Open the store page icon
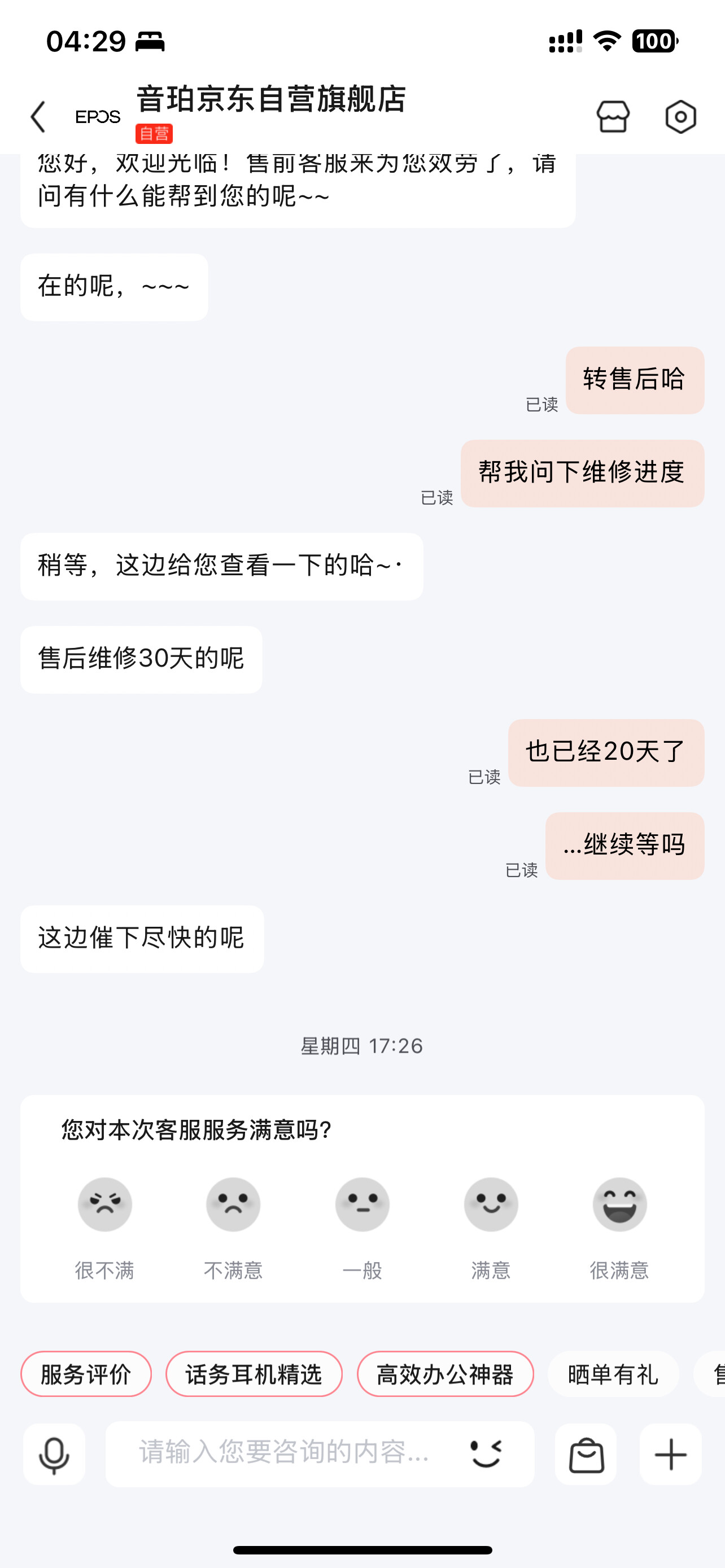The height and width of the screenshot is (1568, 725). [613, 116]
